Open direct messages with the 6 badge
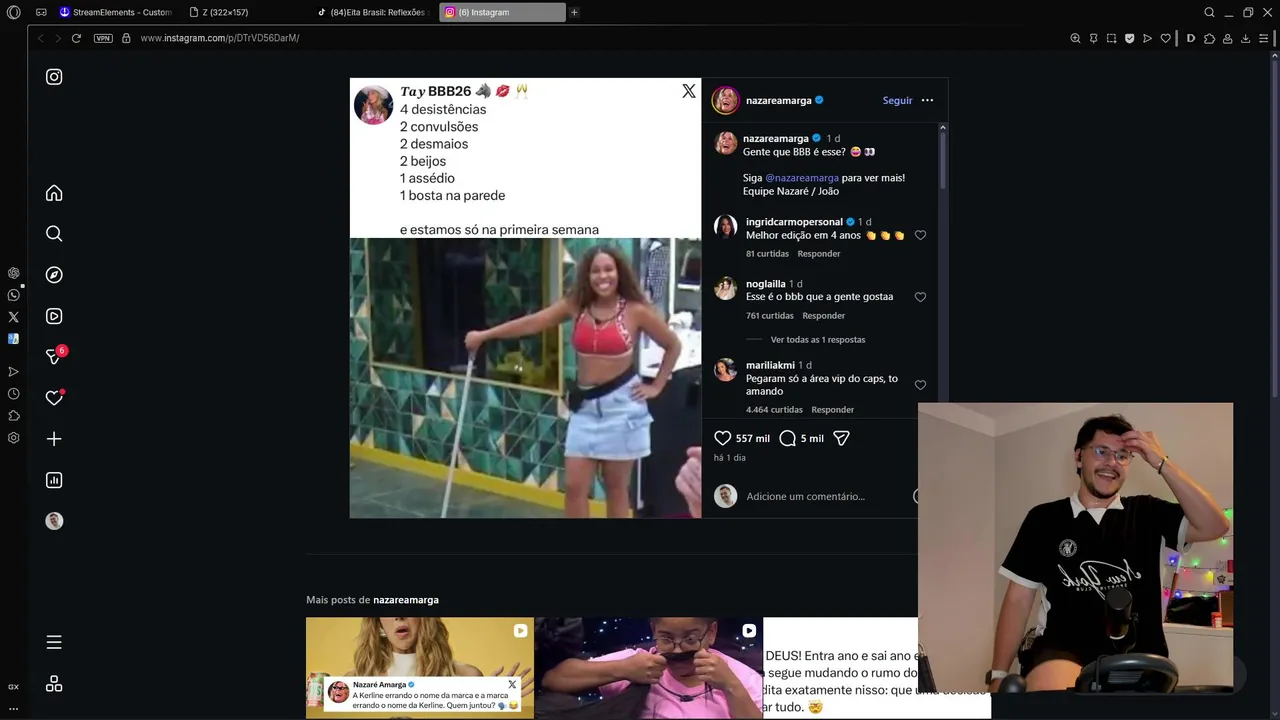The image size is (1280, 720). (54, 357)
